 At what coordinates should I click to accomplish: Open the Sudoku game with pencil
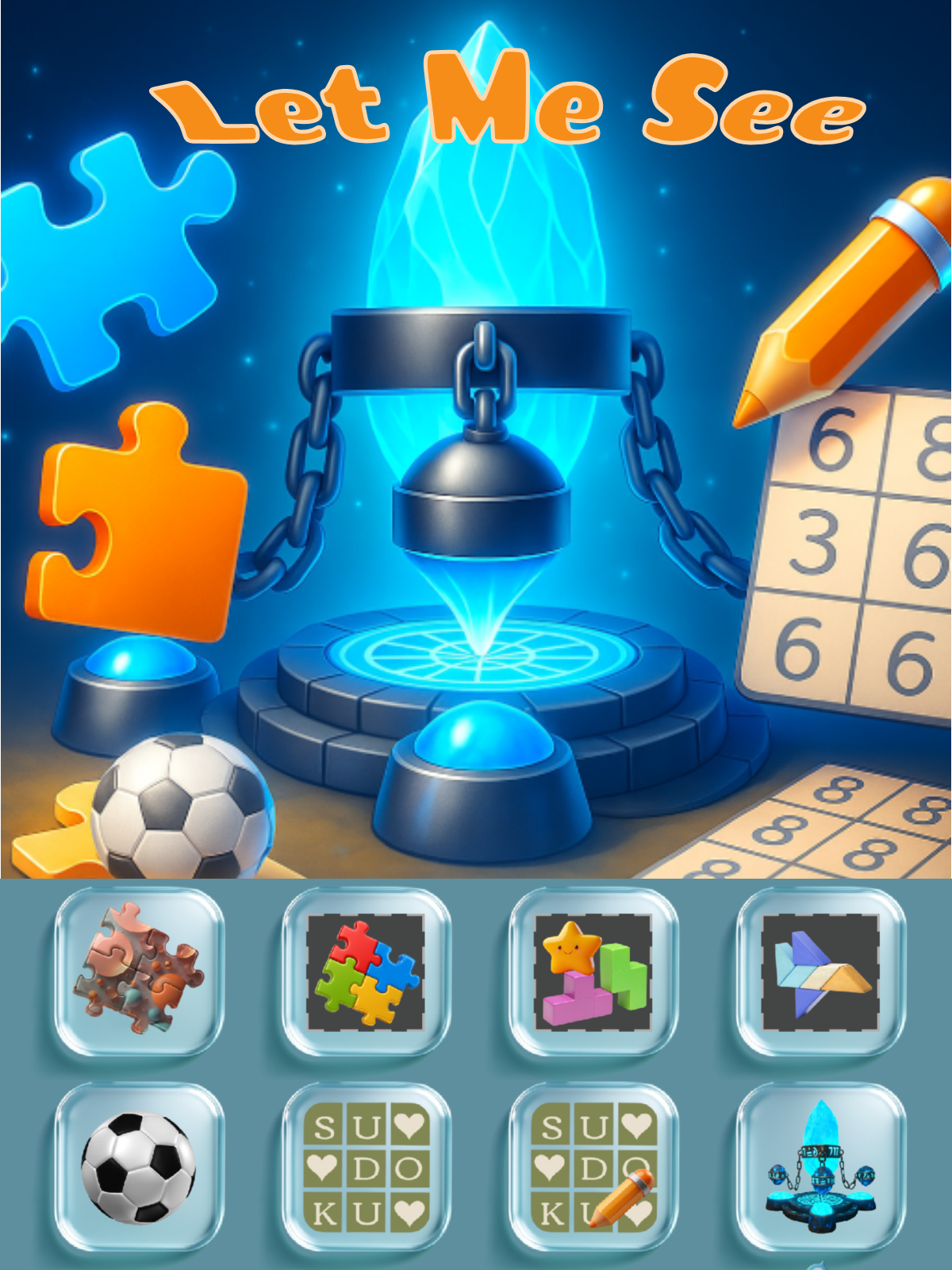(593, 1167)
